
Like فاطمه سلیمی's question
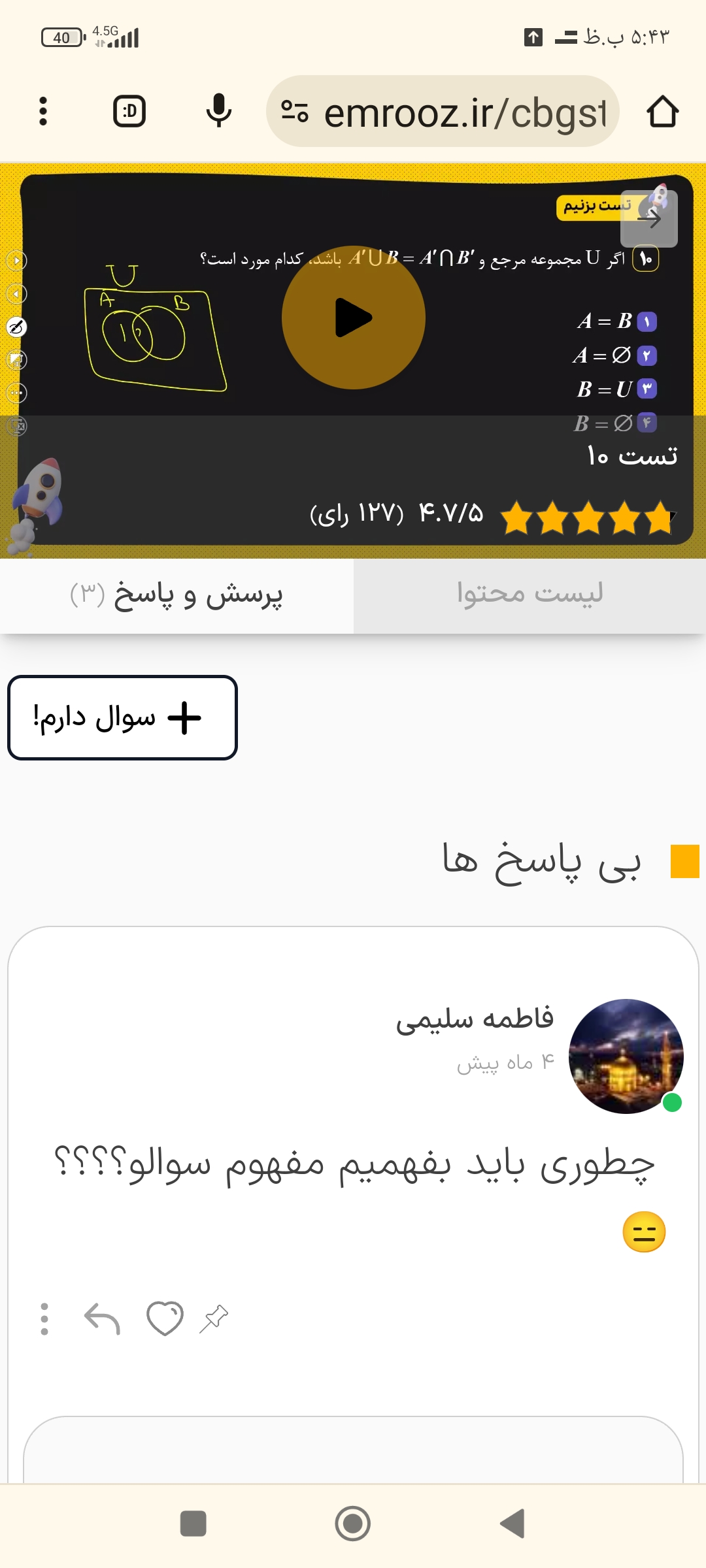165,1318
